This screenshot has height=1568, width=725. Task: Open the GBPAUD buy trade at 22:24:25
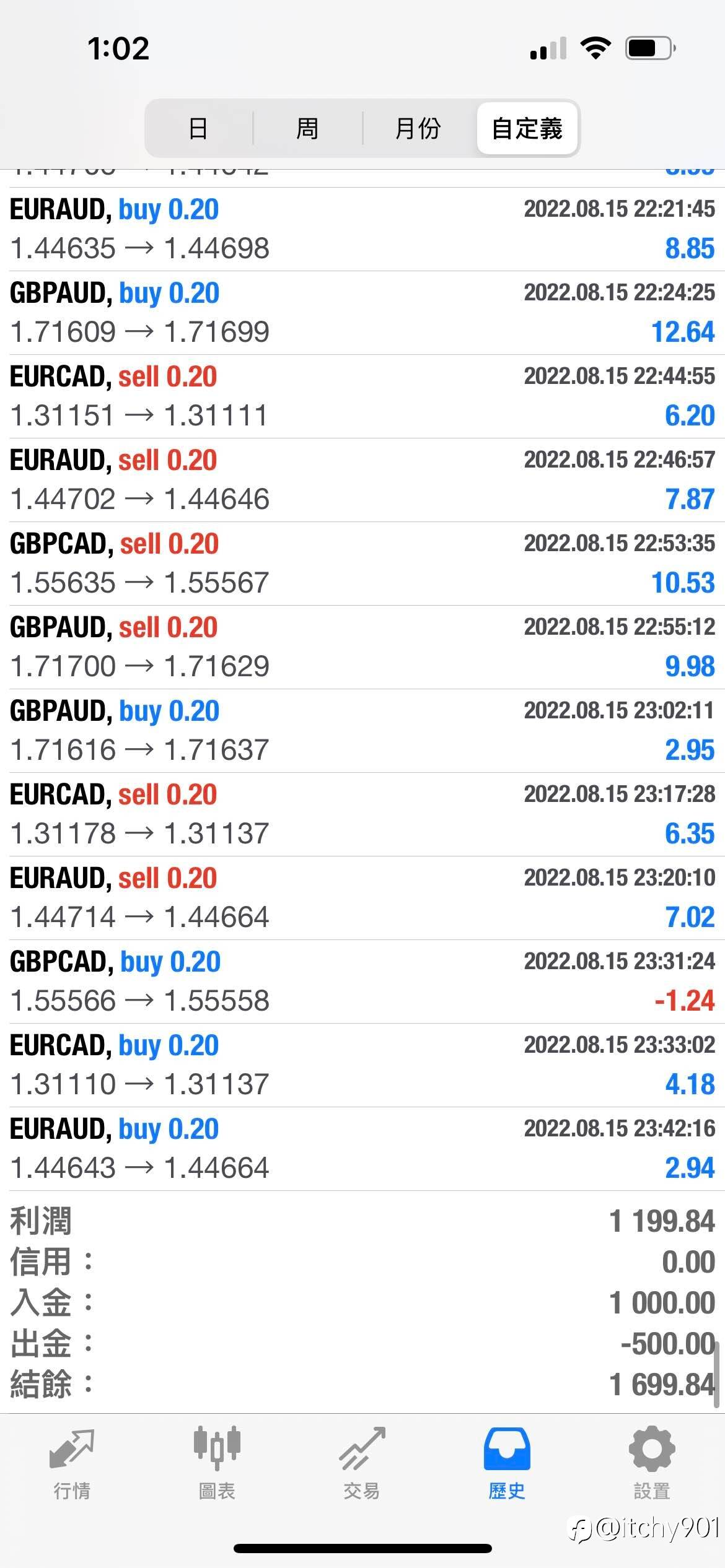point(362,313)
